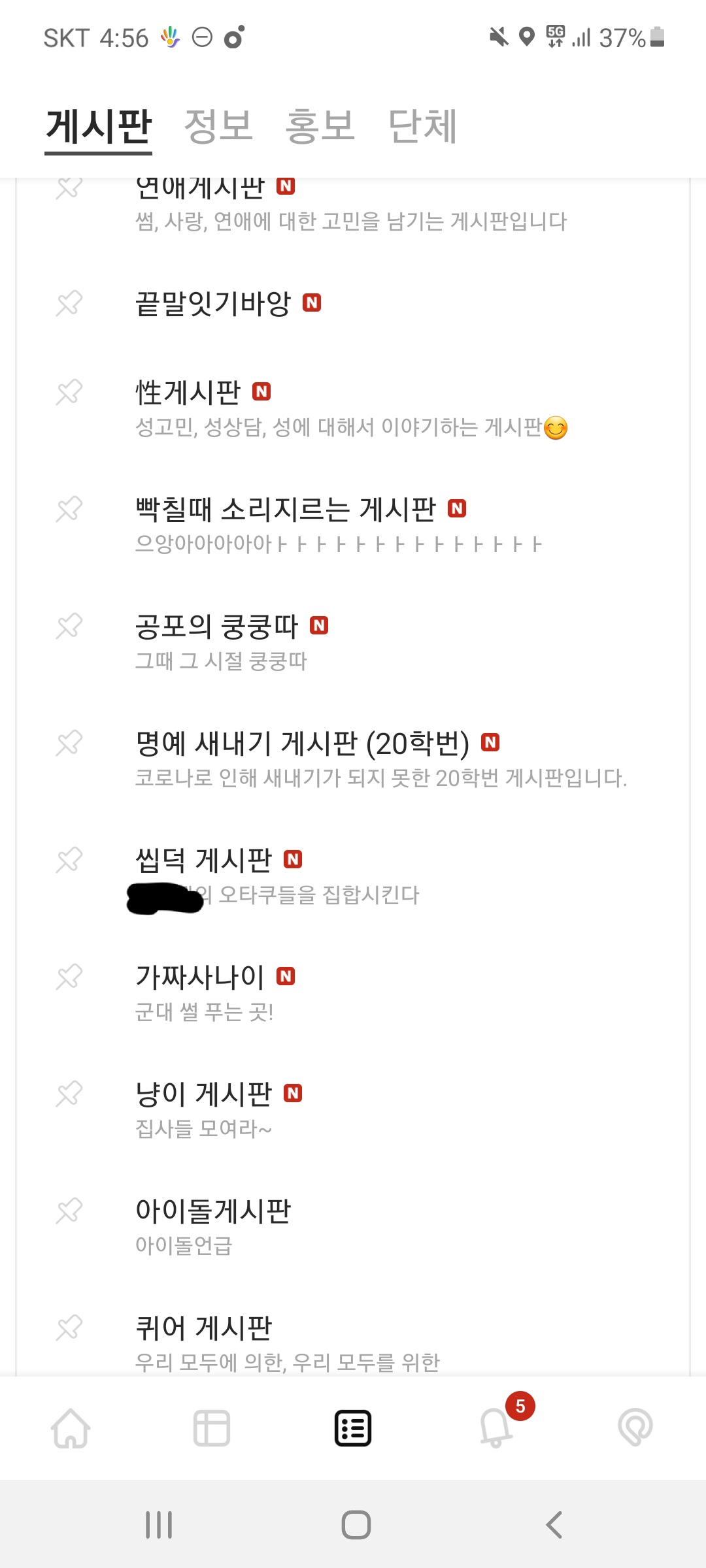706x1568 pixels.
Task: Open the 씹덕 게시판 board
Action: (x=203, y=860)
